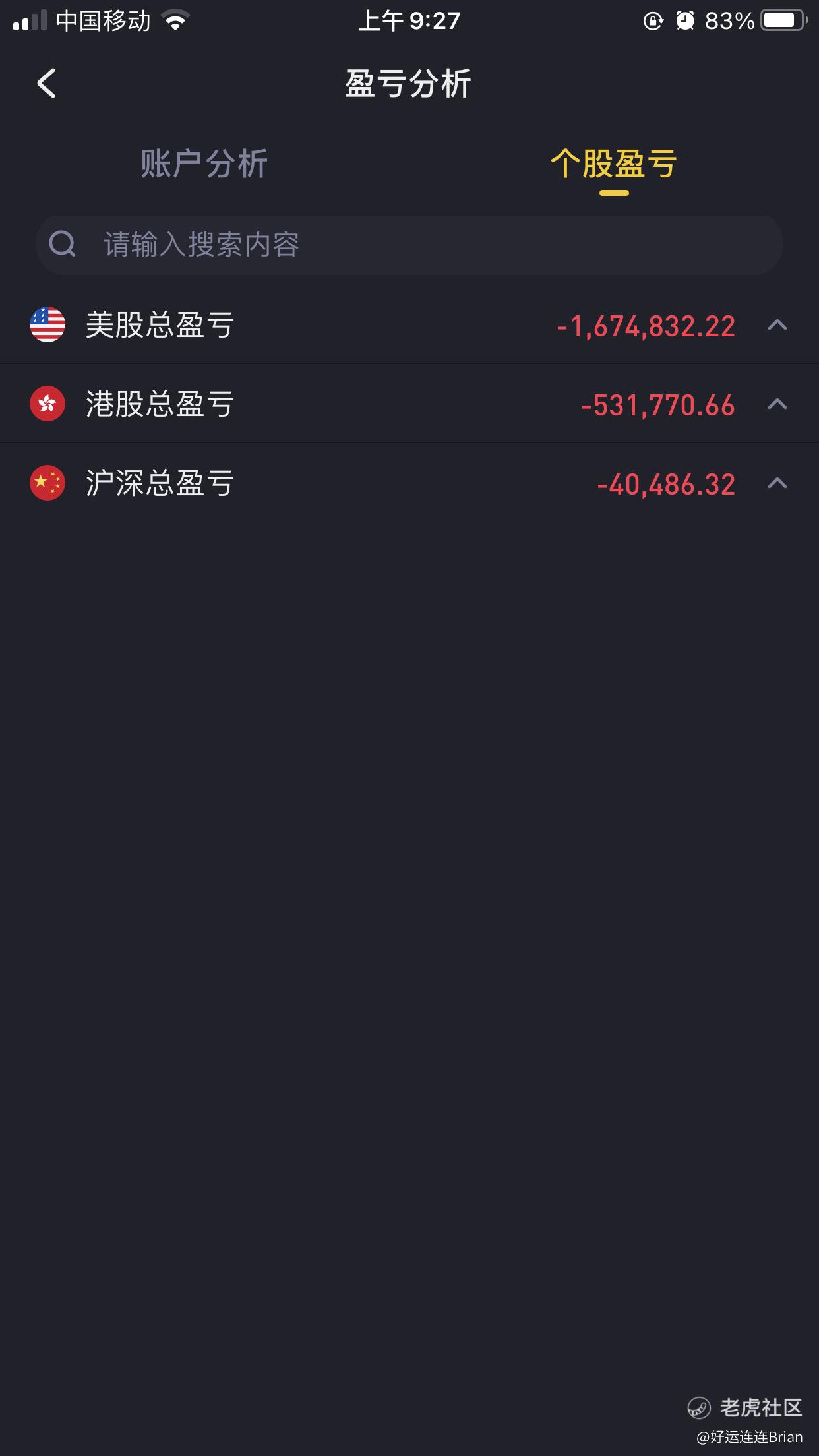Switch to the 账户分析 tab
819x1456 pixels.
204,164
